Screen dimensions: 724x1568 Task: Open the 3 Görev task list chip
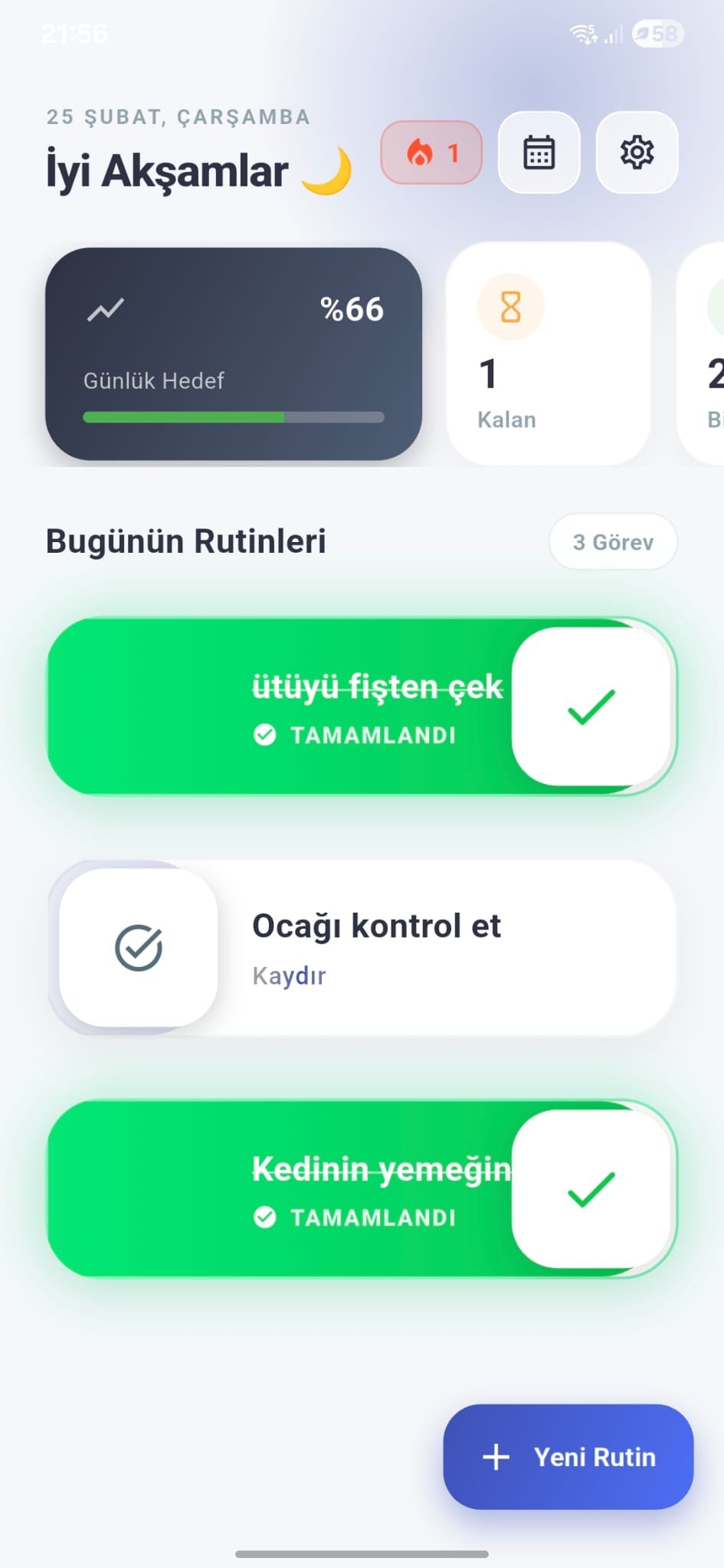613,541
